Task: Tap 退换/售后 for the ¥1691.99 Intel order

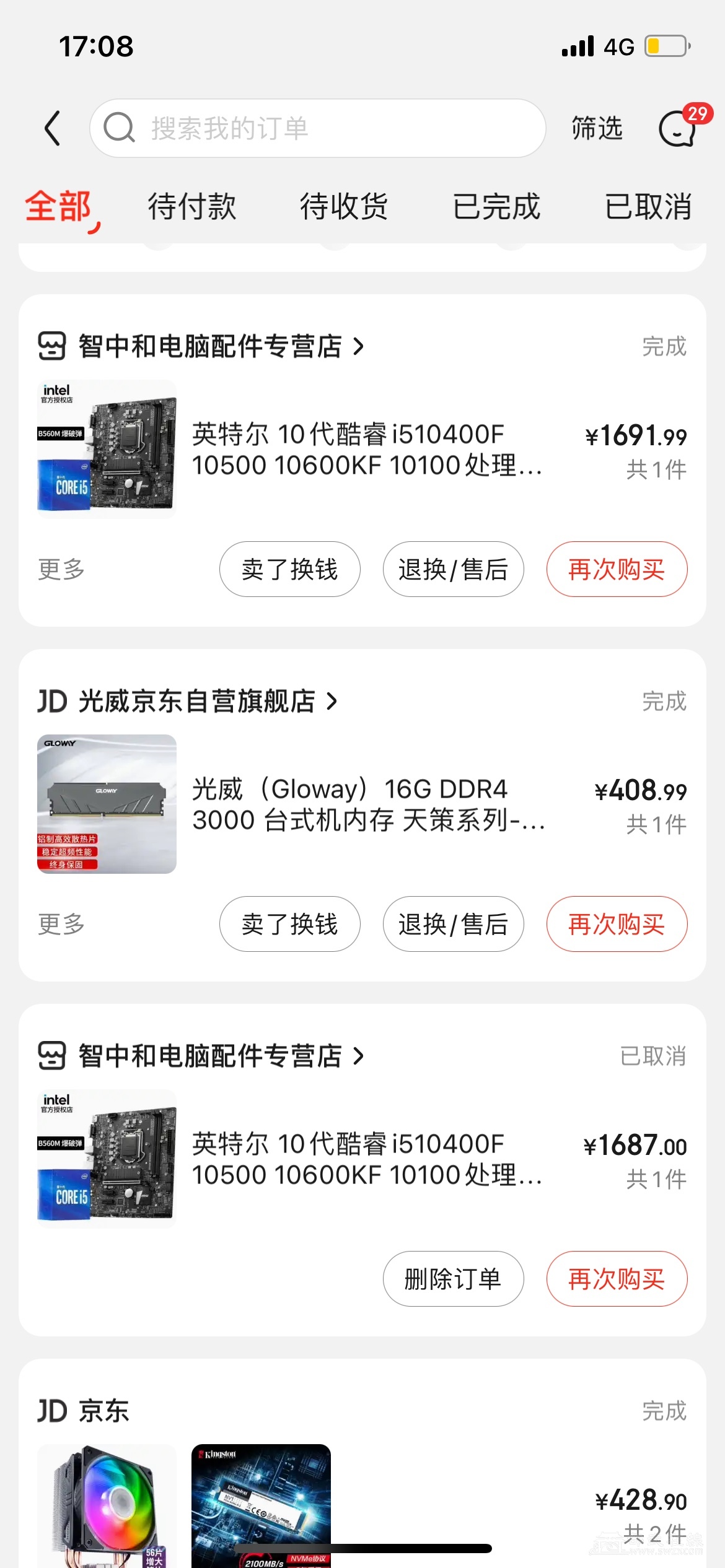Action: tap(453, 569)
